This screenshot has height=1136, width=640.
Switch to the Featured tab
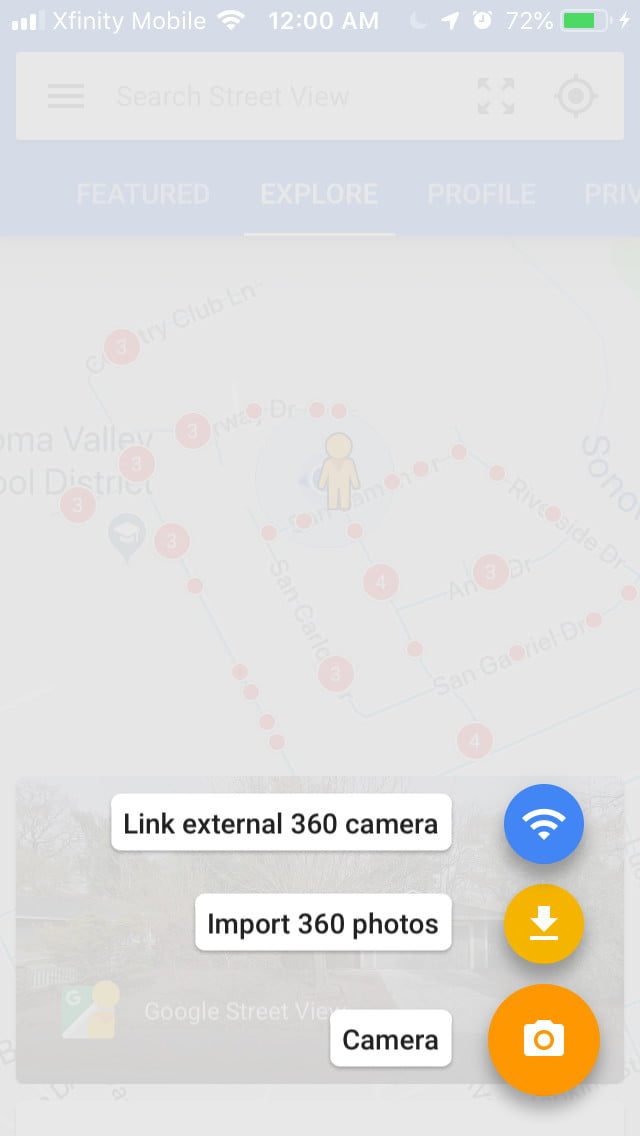coord(143,193)
